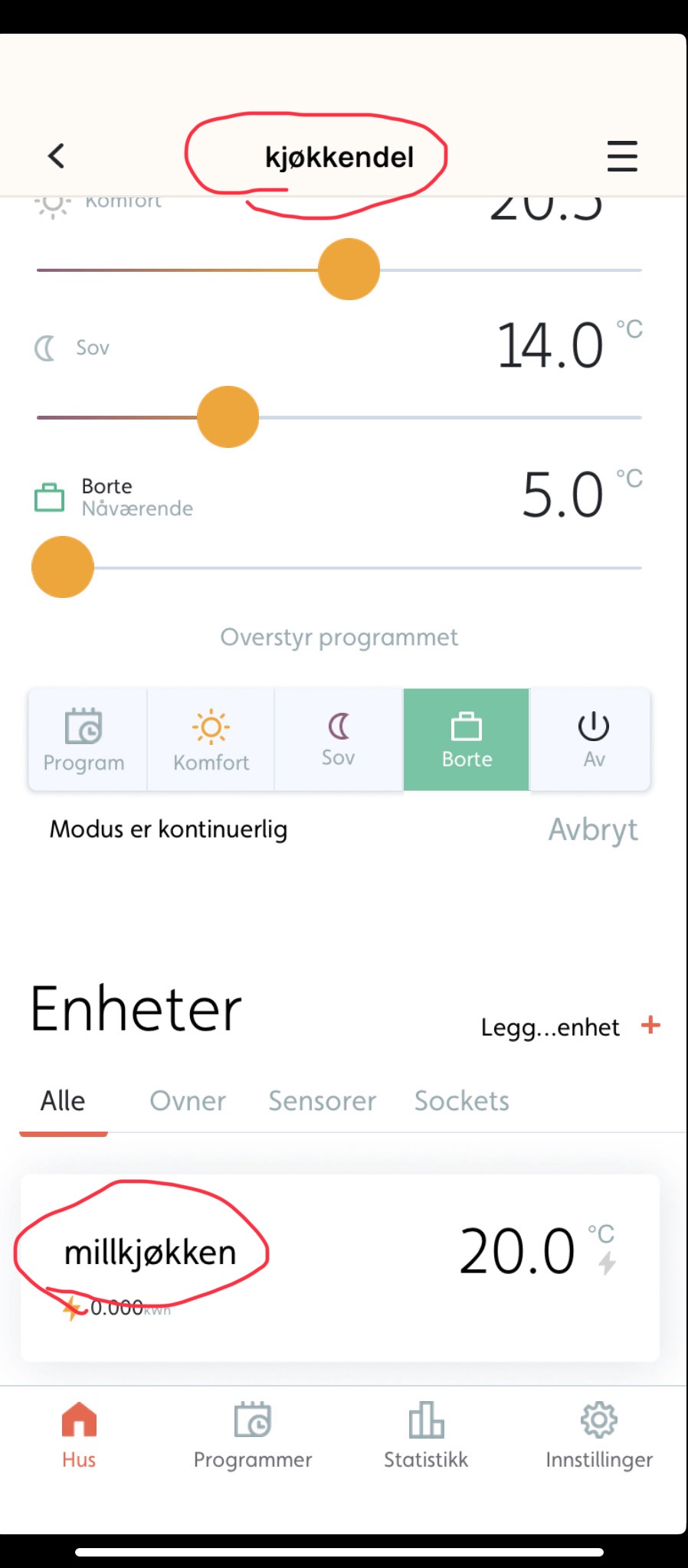View the Sockets tab
The height and width of the screenshot is (1568, 688).
click(461, 1101)
